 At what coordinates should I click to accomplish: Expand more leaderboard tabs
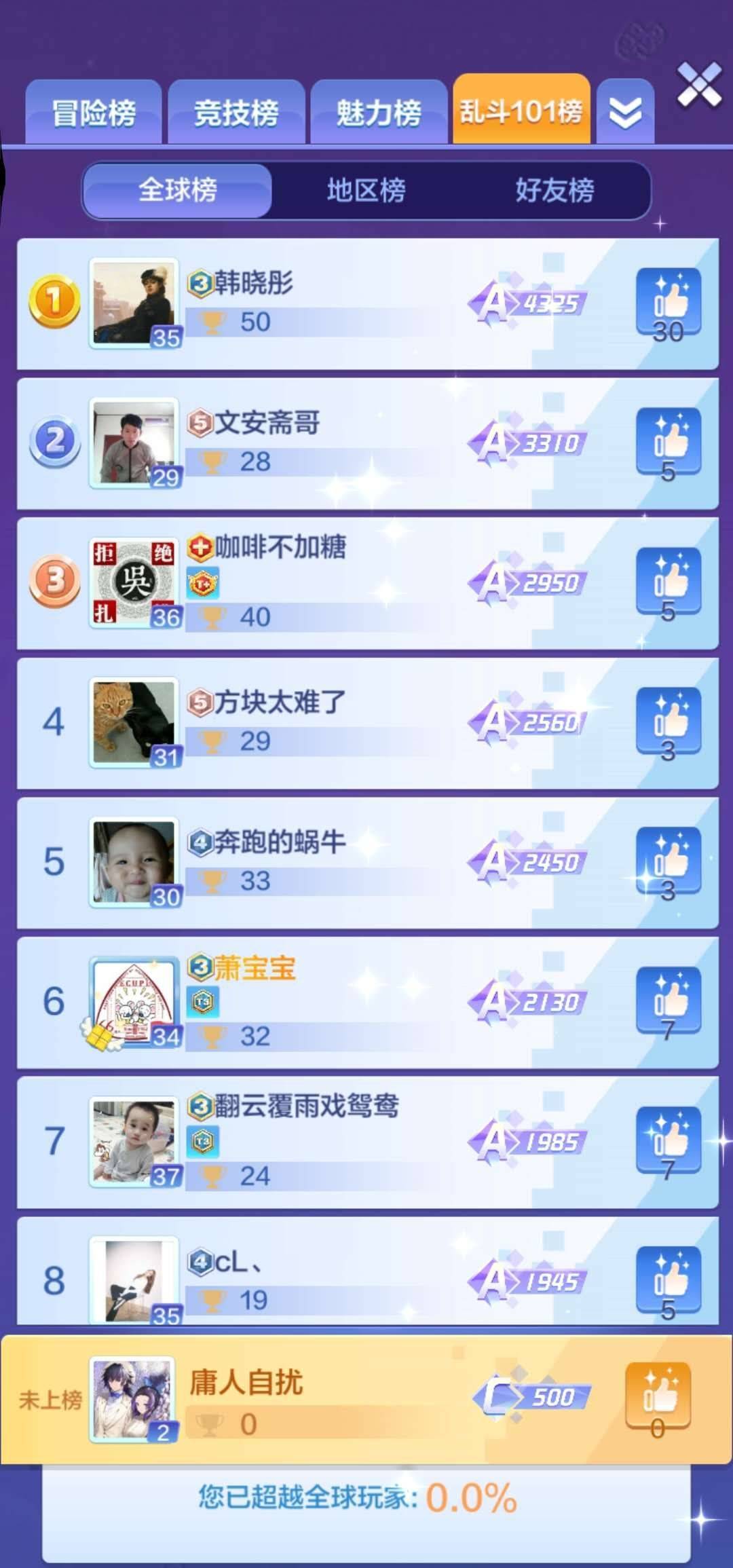coord(625,113)
